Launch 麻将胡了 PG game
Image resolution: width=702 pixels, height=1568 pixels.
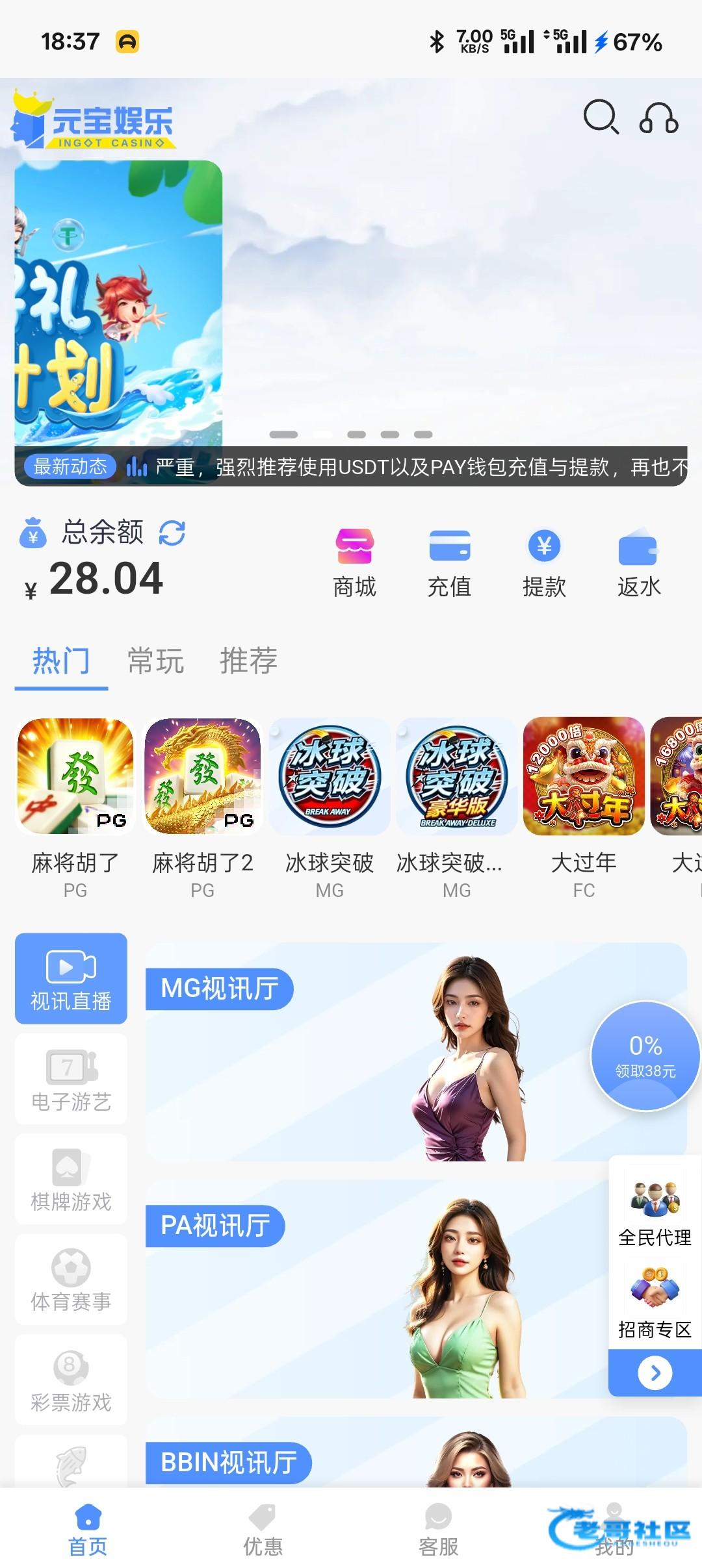(x=75, y=776)
